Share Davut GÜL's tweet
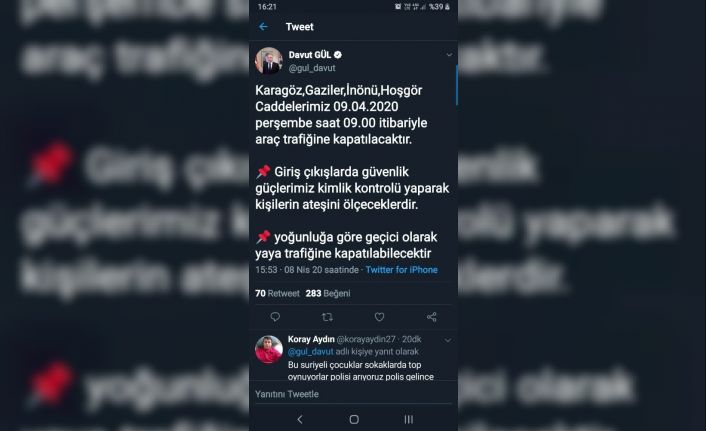 (431, 317)
